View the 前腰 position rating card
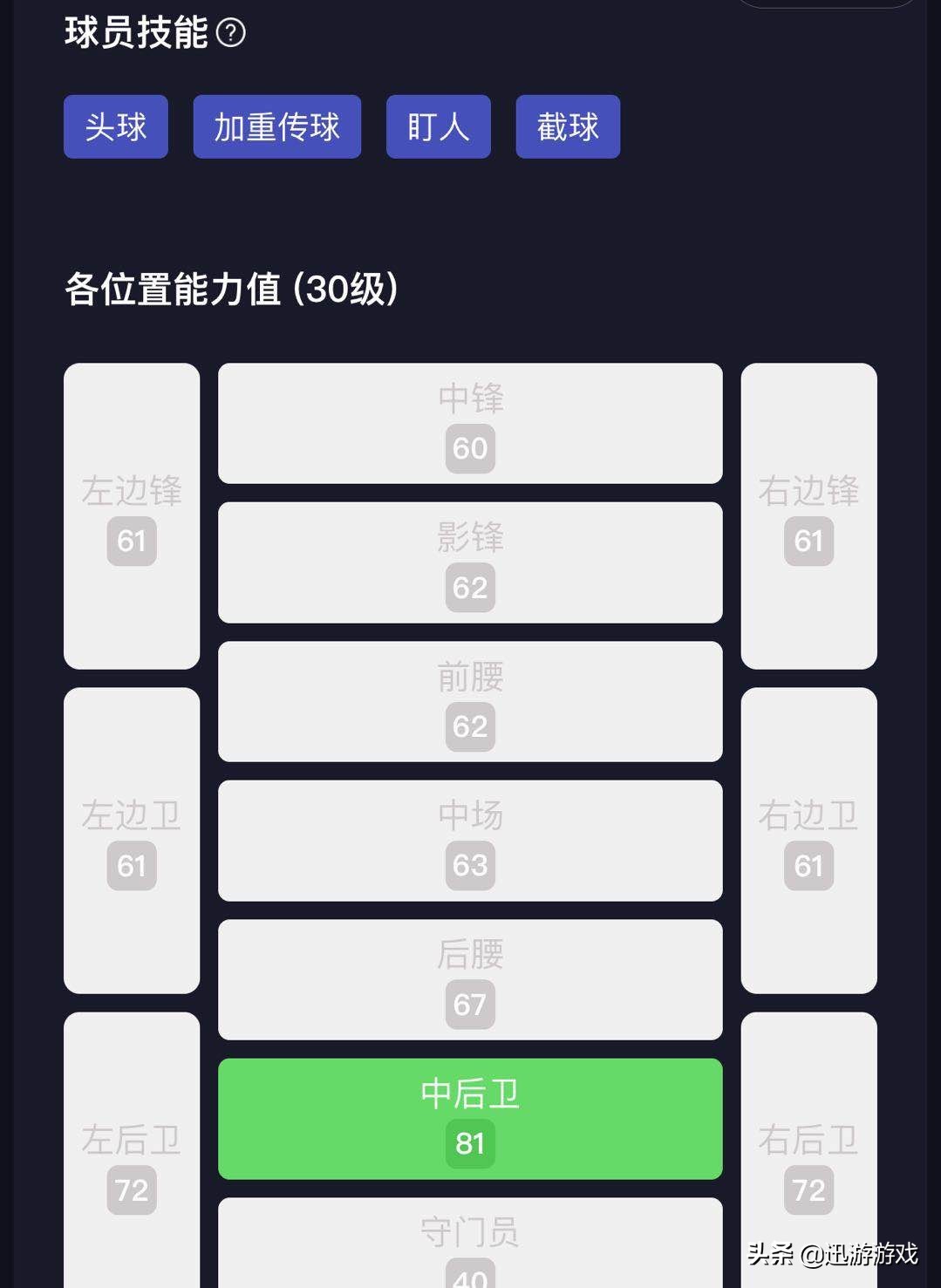Screen dimensions: 941x1288 click(470, 701)
